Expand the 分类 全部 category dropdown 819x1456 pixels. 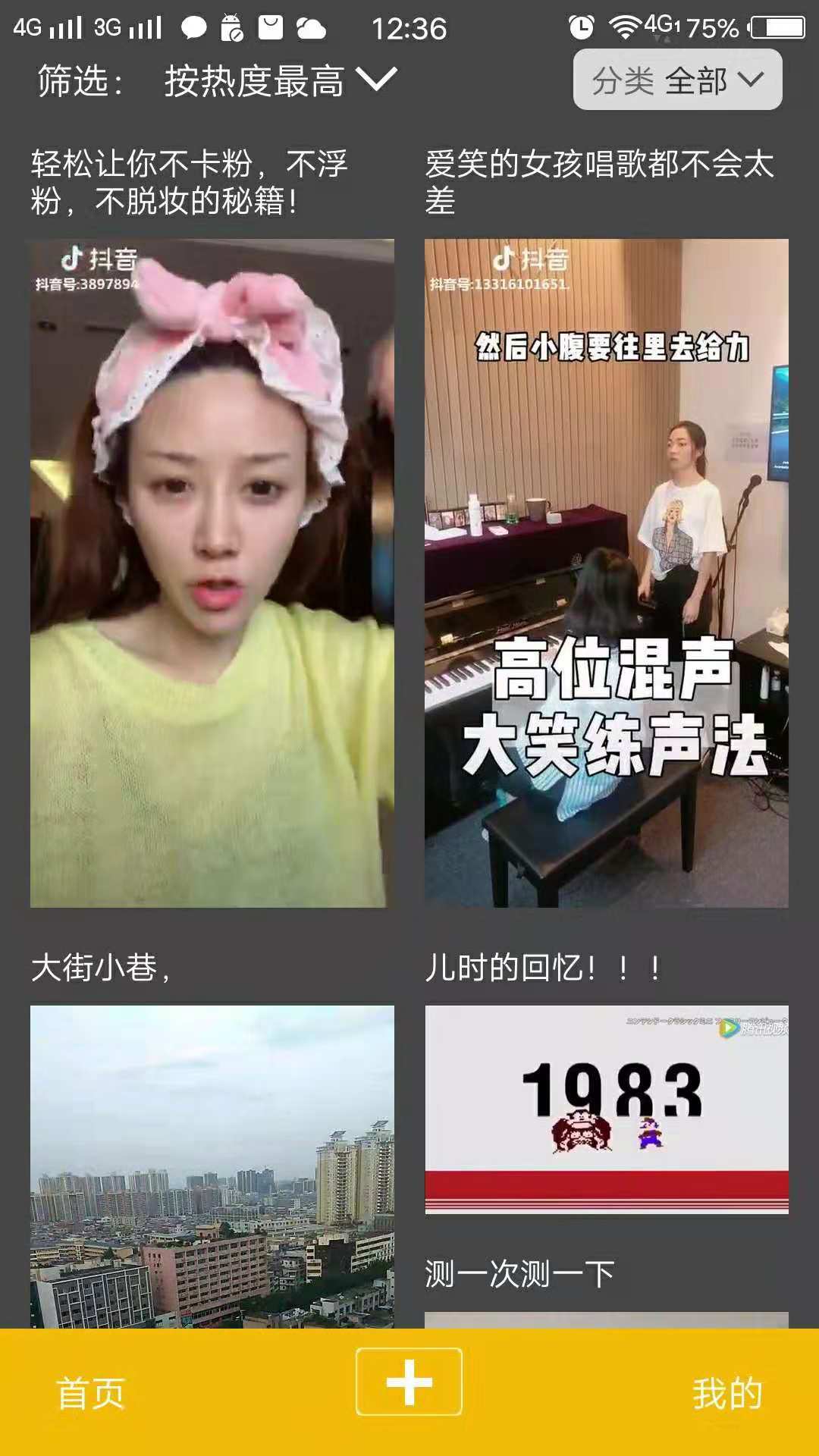[677, 80]
